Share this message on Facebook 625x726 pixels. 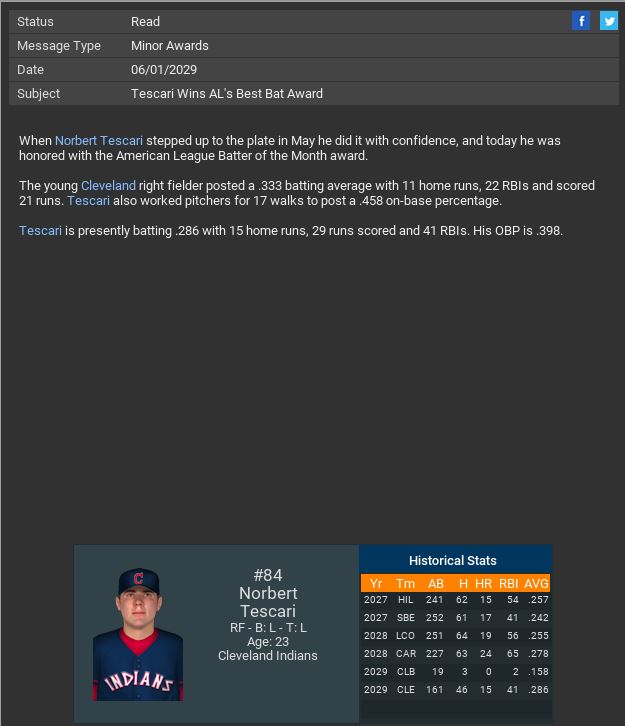[581, 21]
